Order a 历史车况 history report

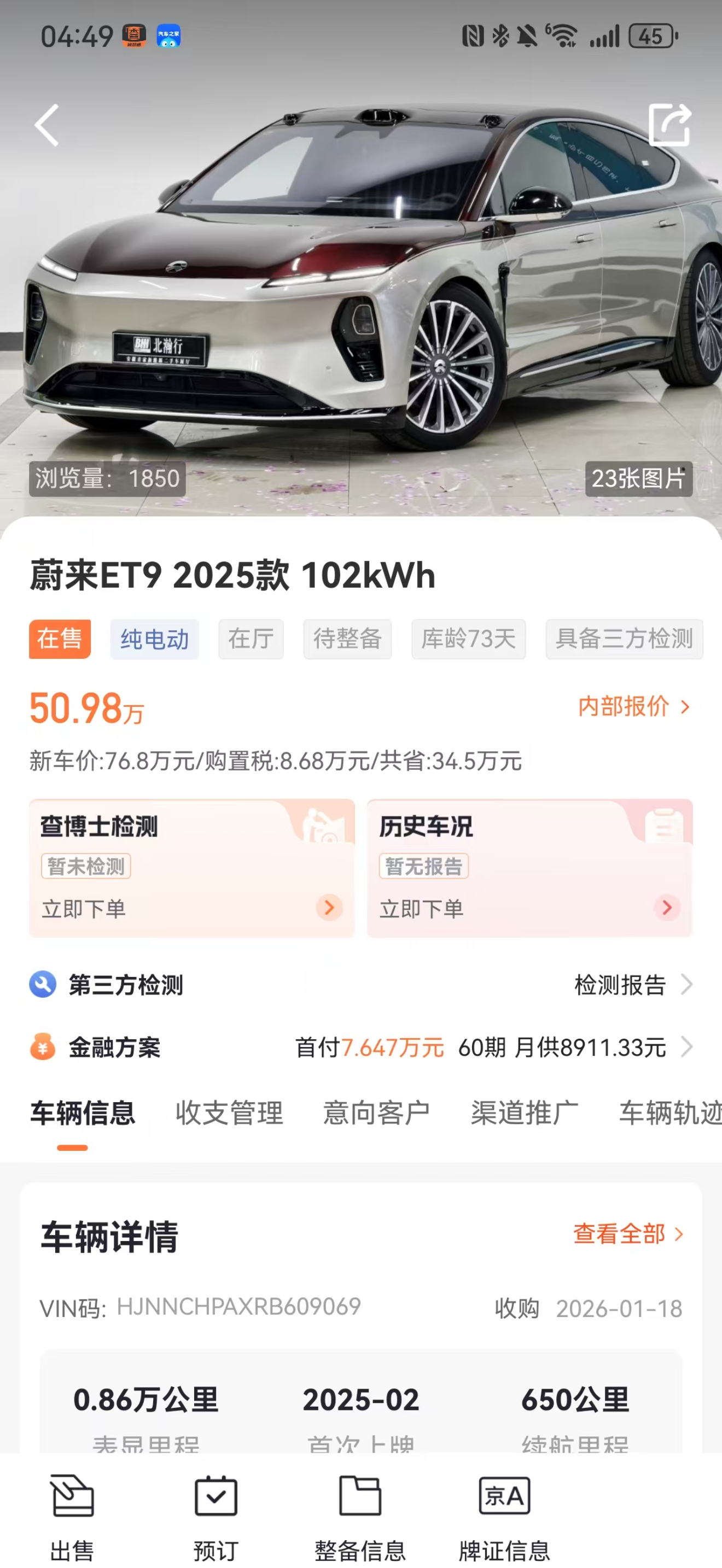529,908
